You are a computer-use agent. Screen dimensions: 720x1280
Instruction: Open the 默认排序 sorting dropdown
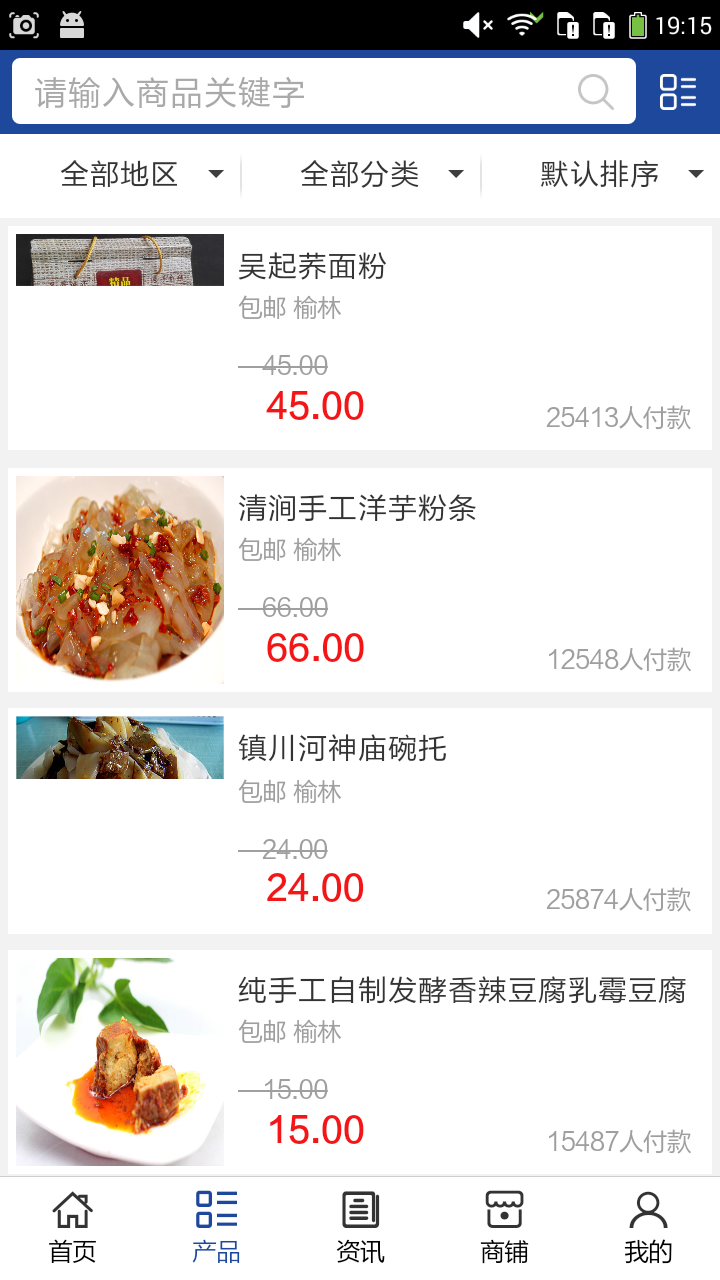620,175
